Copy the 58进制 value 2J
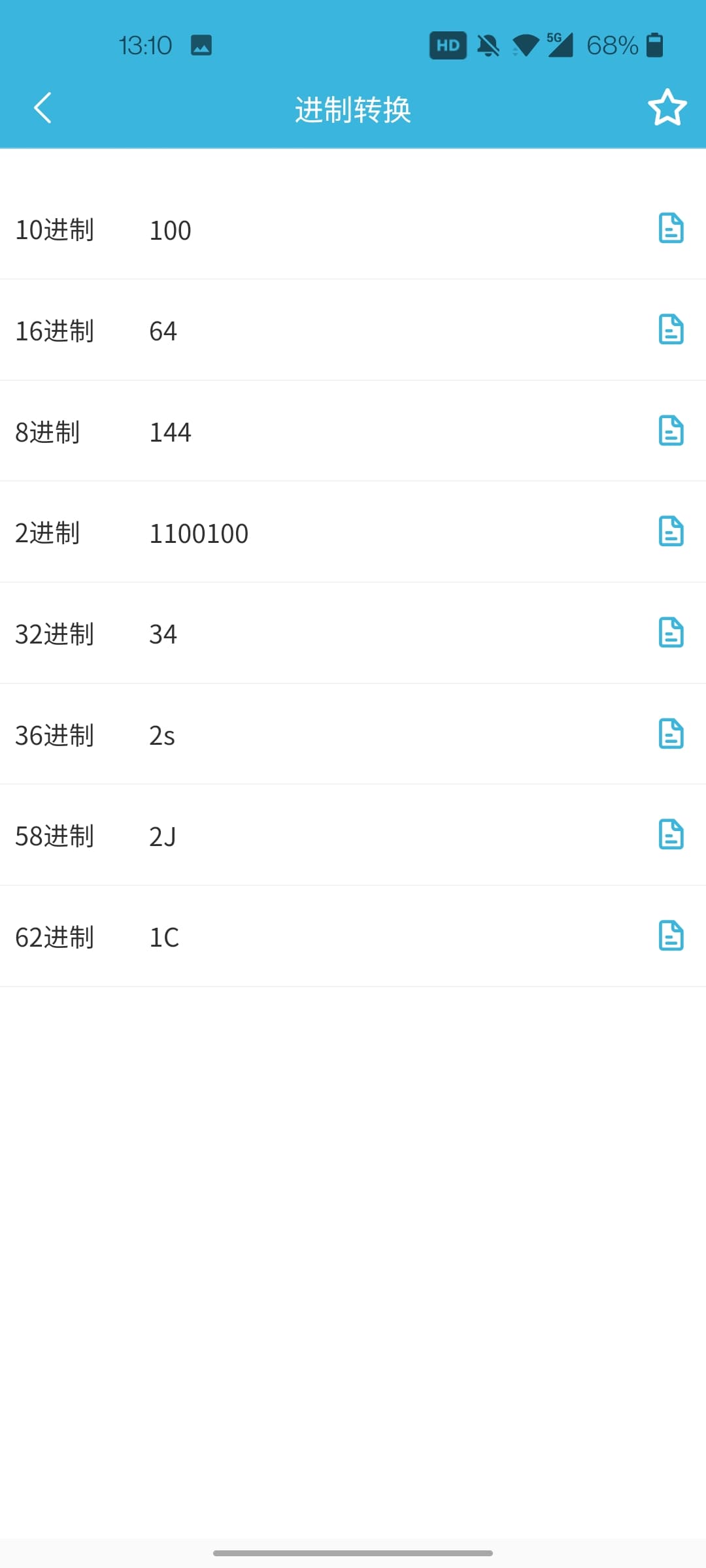The height and width of the screenshot is (1568, 706). point(671,834)
